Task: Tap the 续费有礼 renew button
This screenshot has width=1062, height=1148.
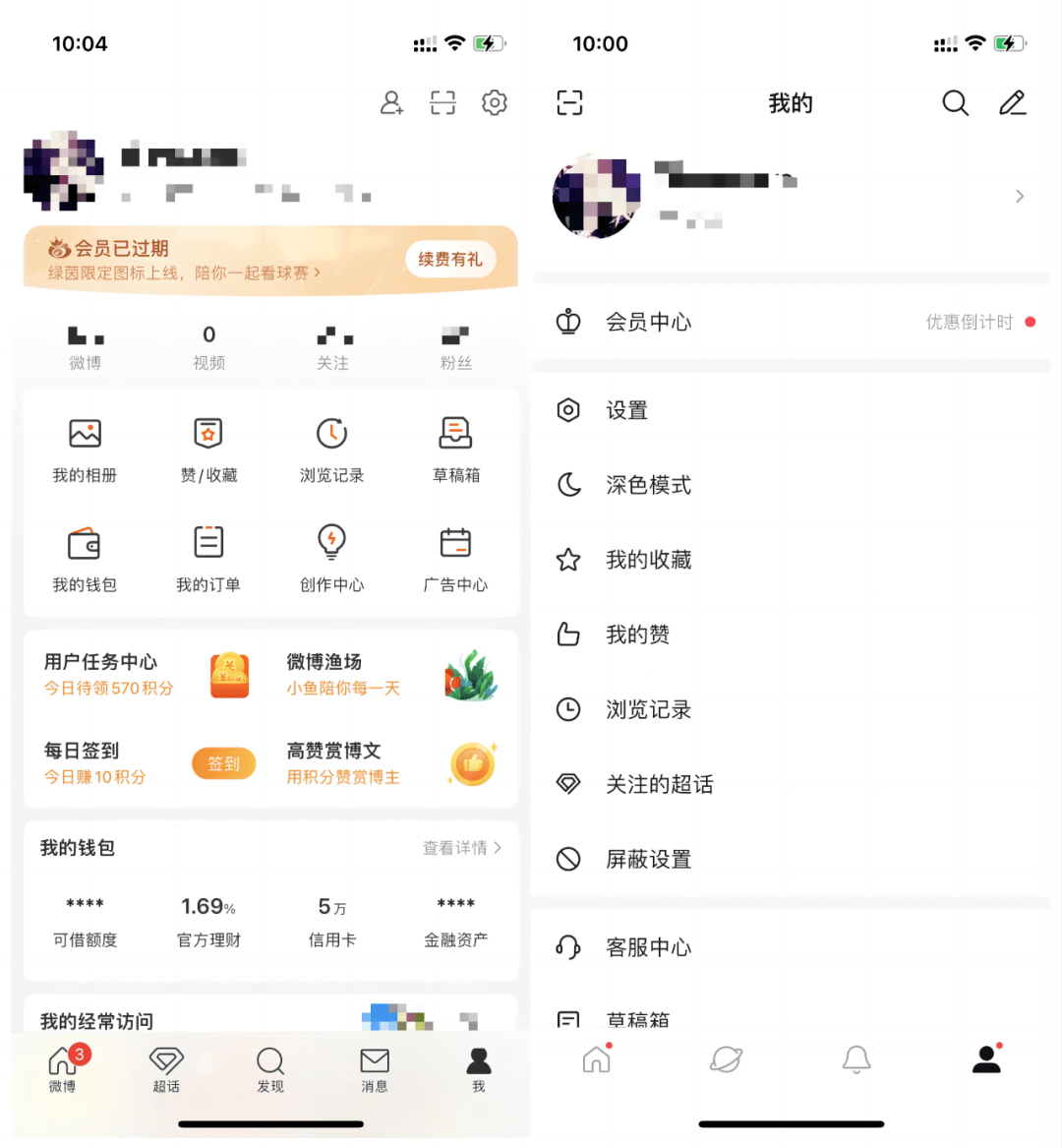Action: point(449,259)
